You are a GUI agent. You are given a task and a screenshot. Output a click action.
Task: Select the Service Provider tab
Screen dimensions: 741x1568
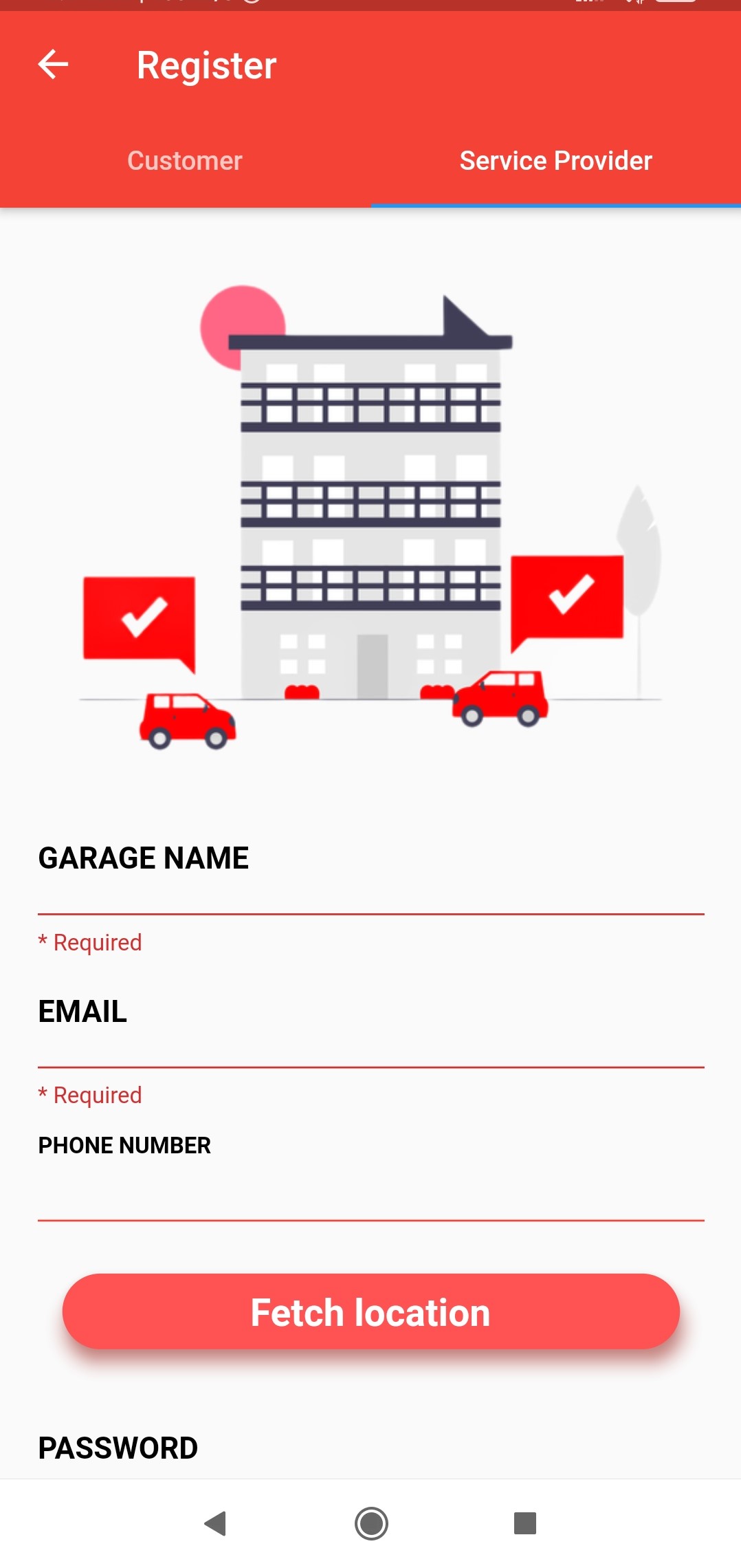point(555,160)
